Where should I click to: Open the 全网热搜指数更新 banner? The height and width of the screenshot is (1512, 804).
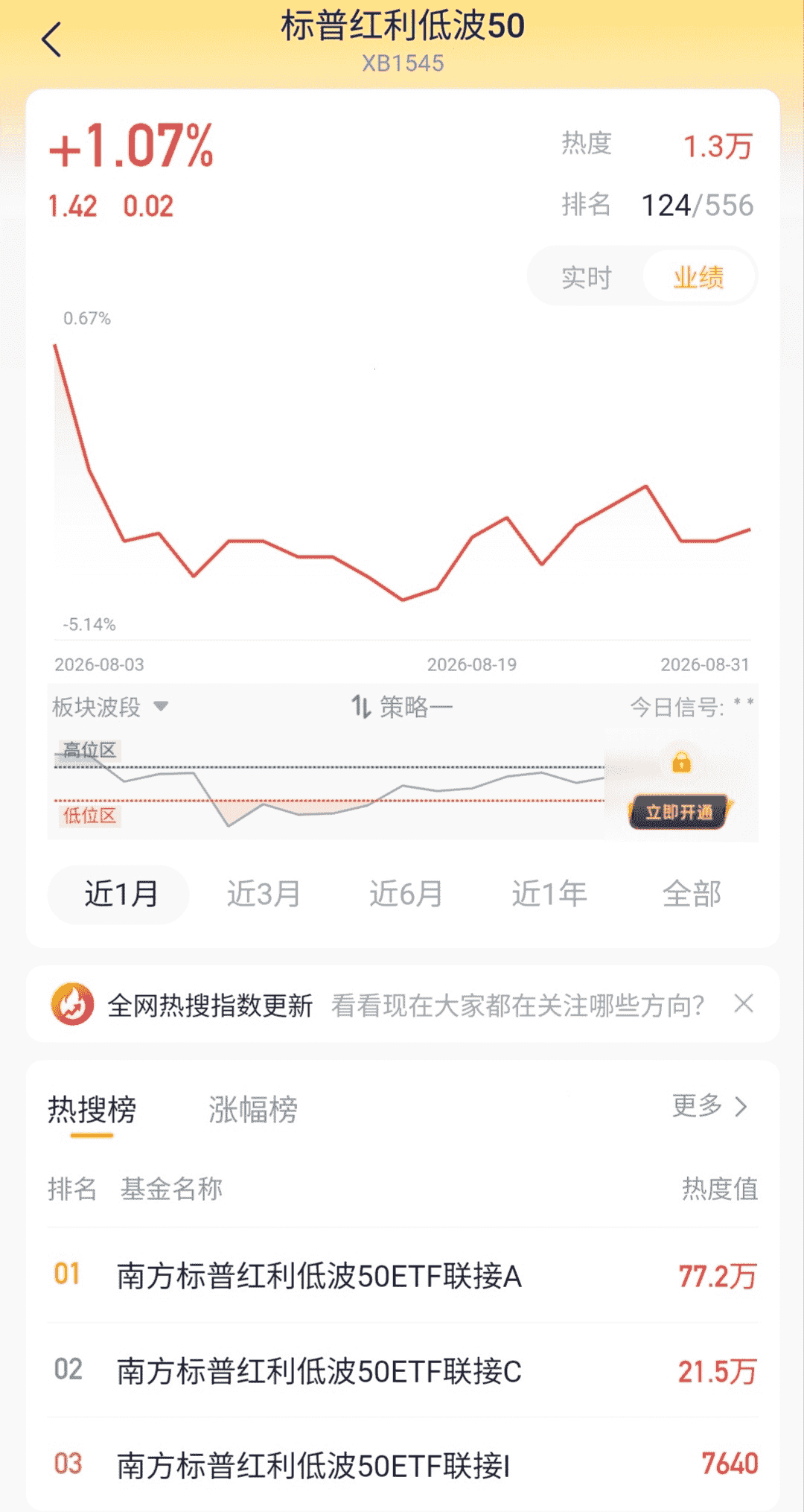point(376,1005)
